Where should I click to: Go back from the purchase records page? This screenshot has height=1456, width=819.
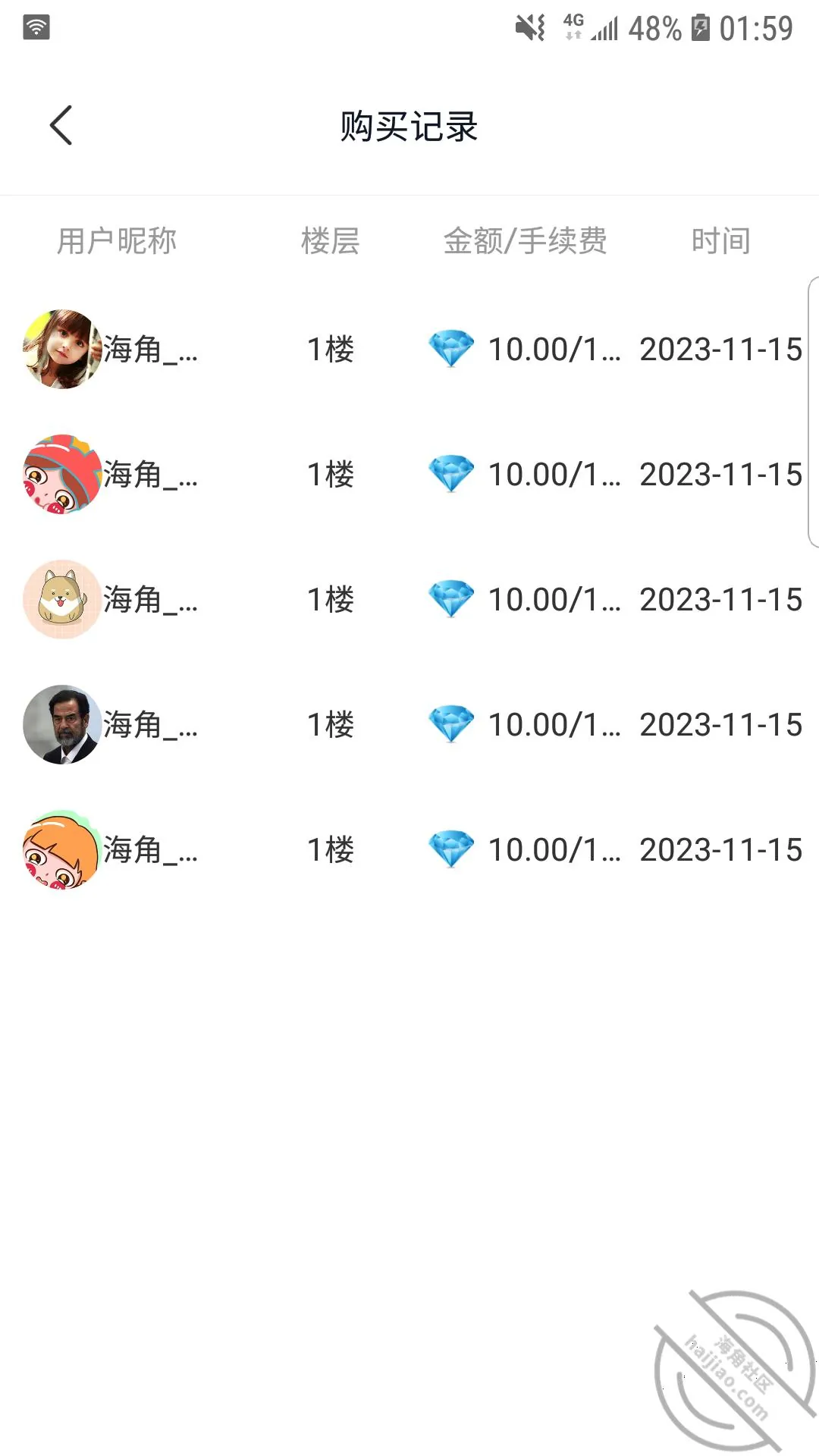point(61,125)
